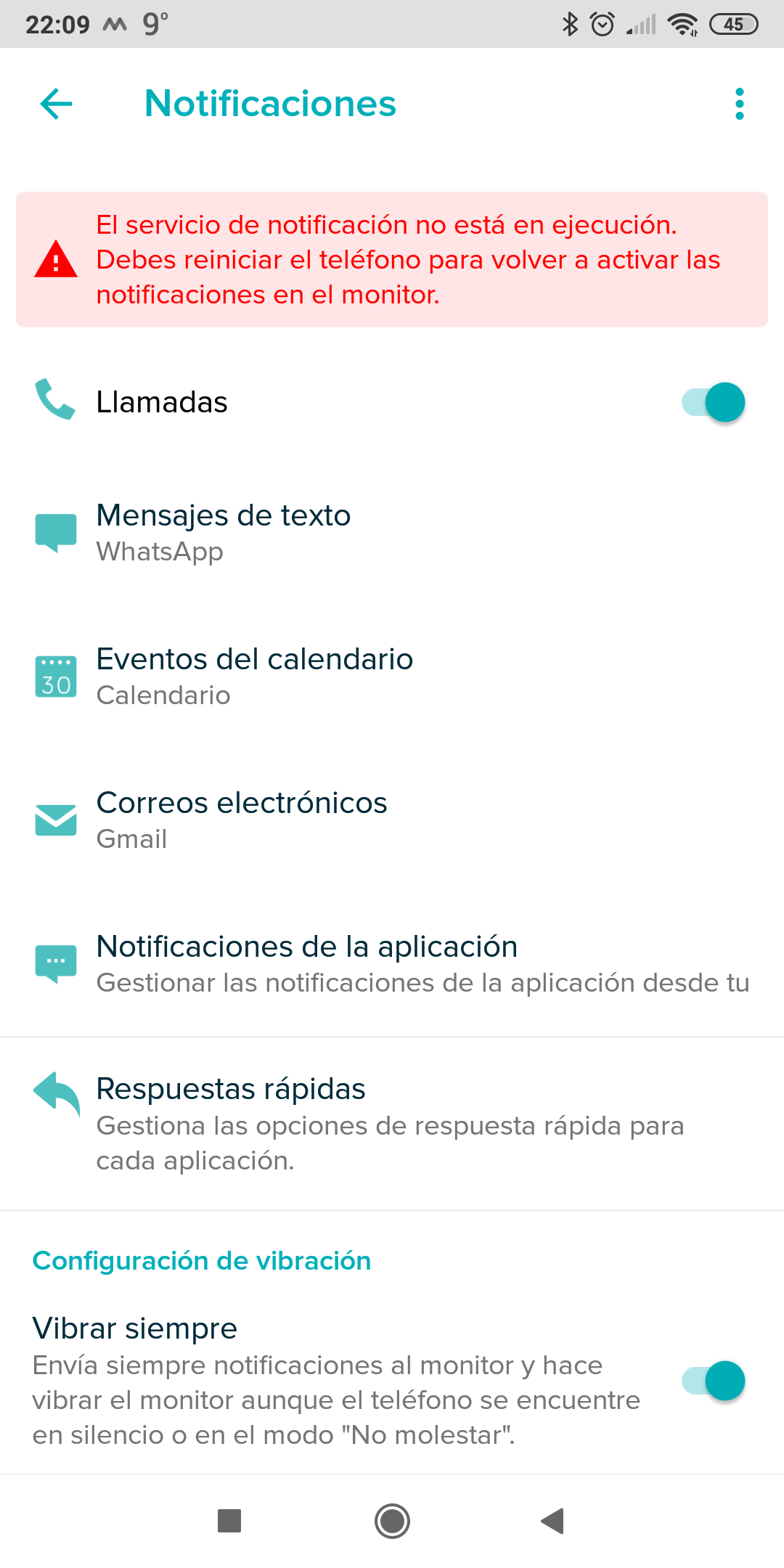Manage Respuestas rápidas options
784x1568 pixels.
coord(392,1124)
